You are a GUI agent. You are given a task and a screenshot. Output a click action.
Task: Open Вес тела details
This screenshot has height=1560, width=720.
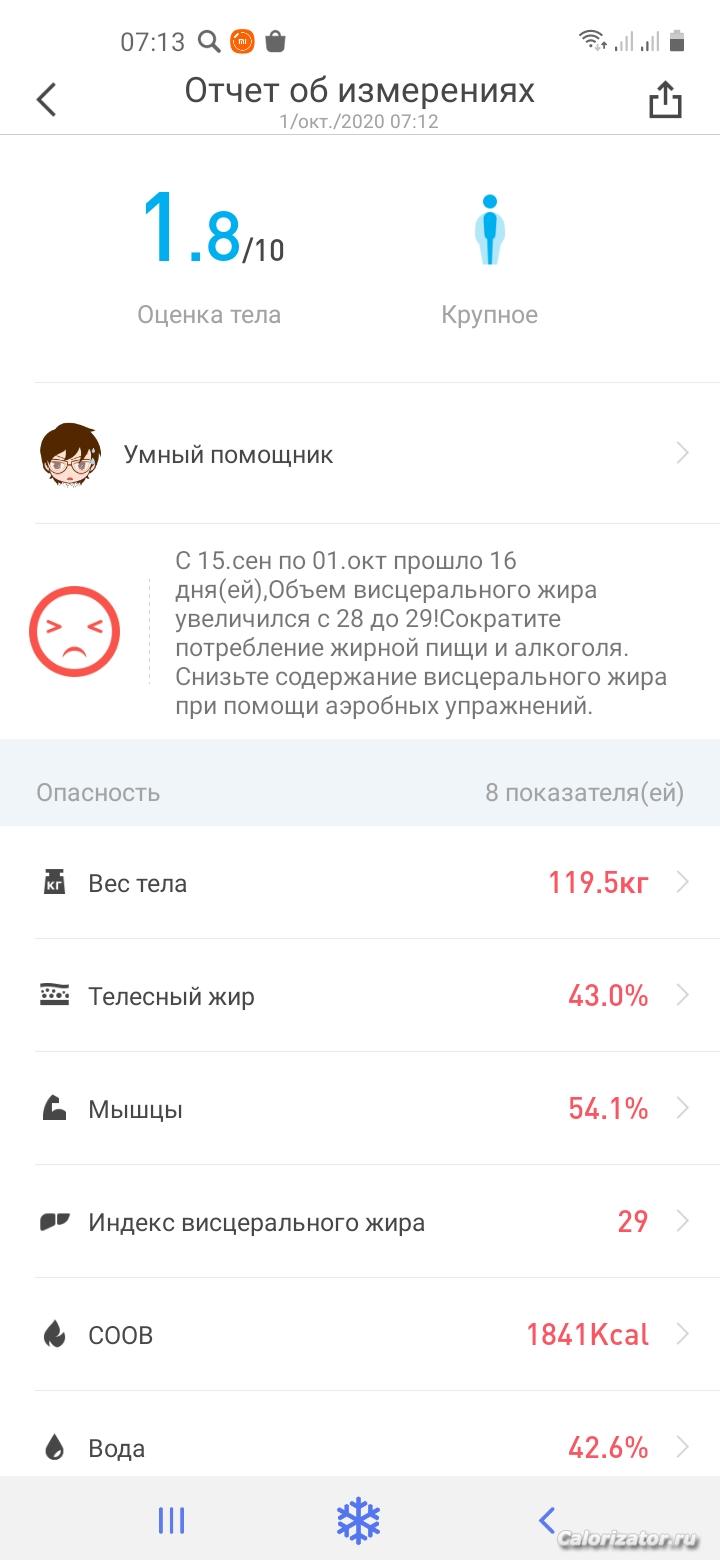360,883
